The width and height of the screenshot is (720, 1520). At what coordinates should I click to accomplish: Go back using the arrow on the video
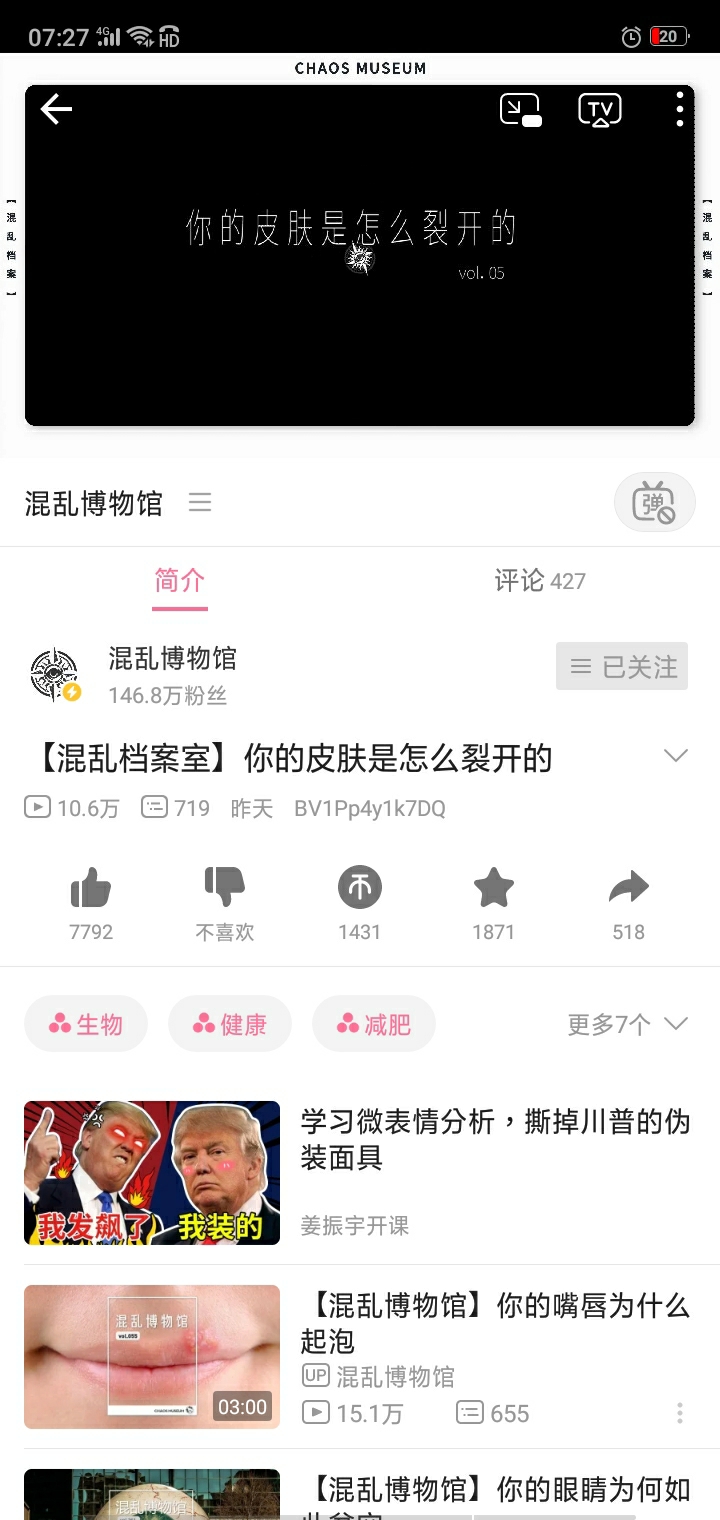point(56,109)
